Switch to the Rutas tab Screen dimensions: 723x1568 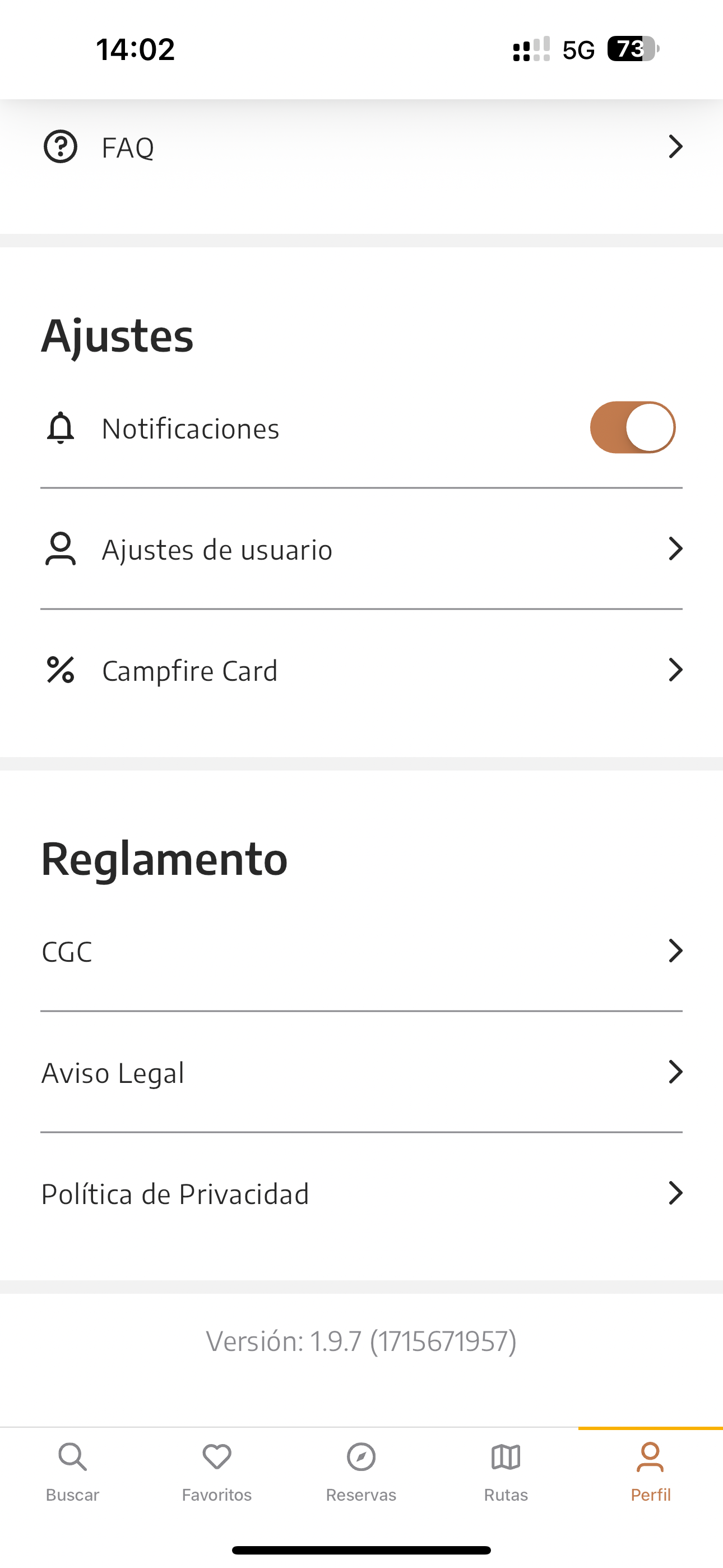point(506,1473)
